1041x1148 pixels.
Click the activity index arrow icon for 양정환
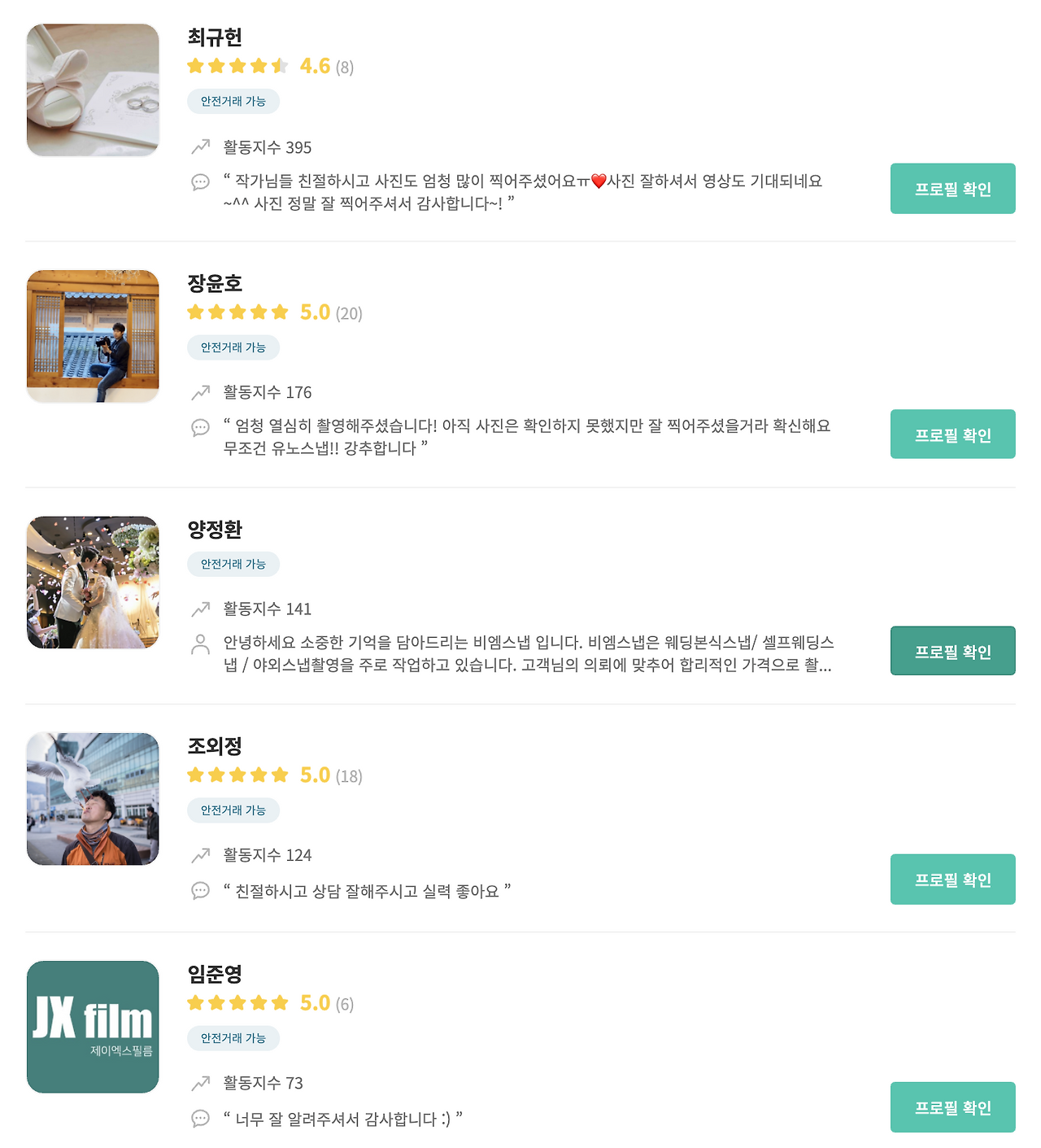pyautogui.click(x=198, y=608)
